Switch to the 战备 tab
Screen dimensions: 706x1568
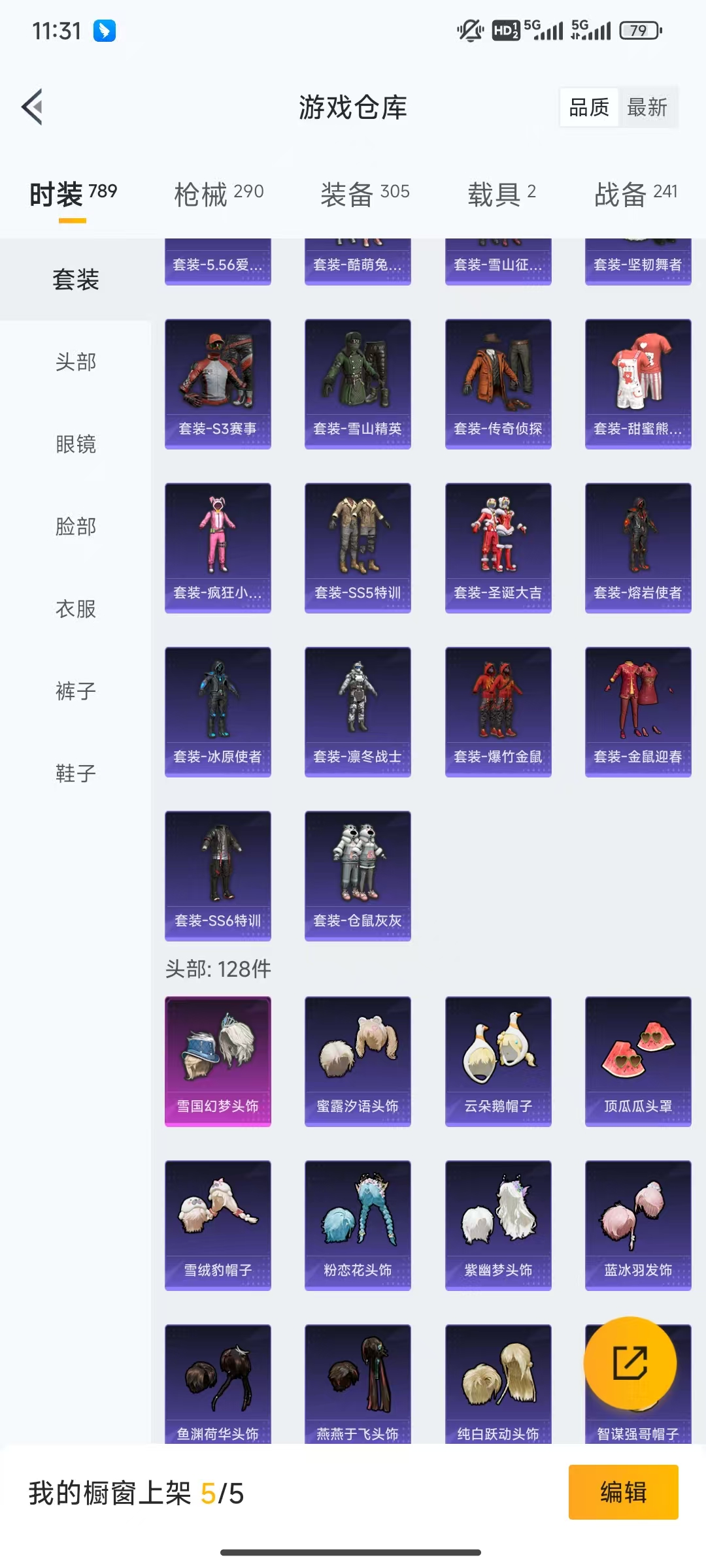click(x=635, y=193)
